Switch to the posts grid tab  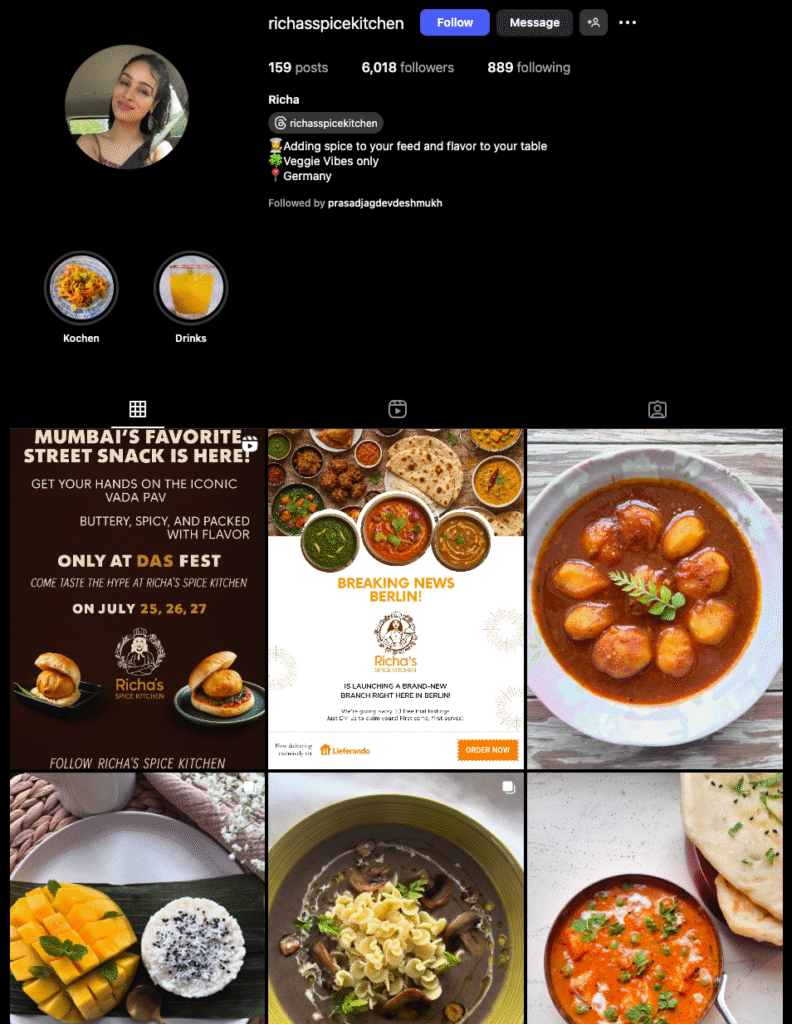tap(138, 409)
